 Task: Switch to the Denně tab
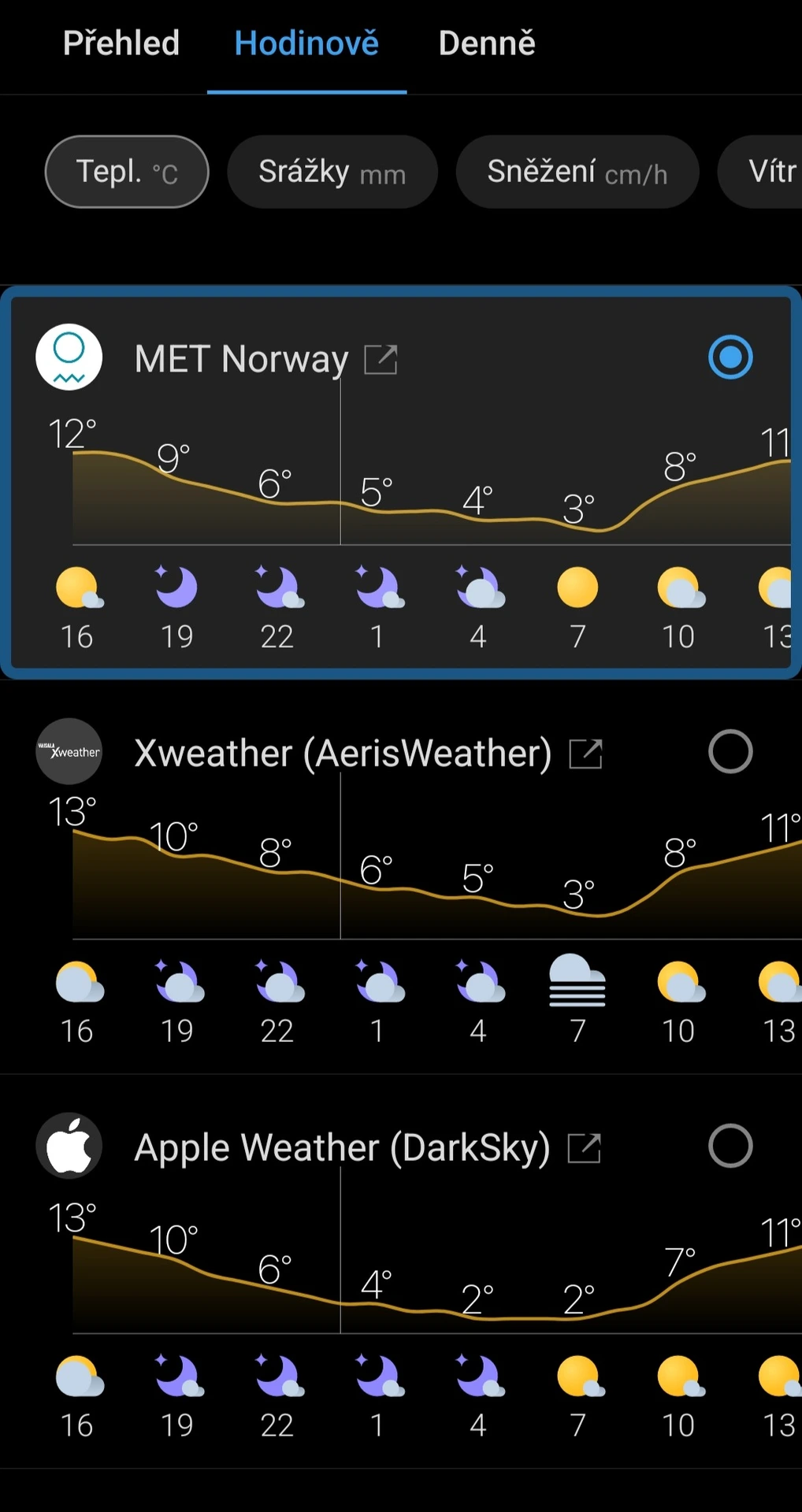pos(486,43)
